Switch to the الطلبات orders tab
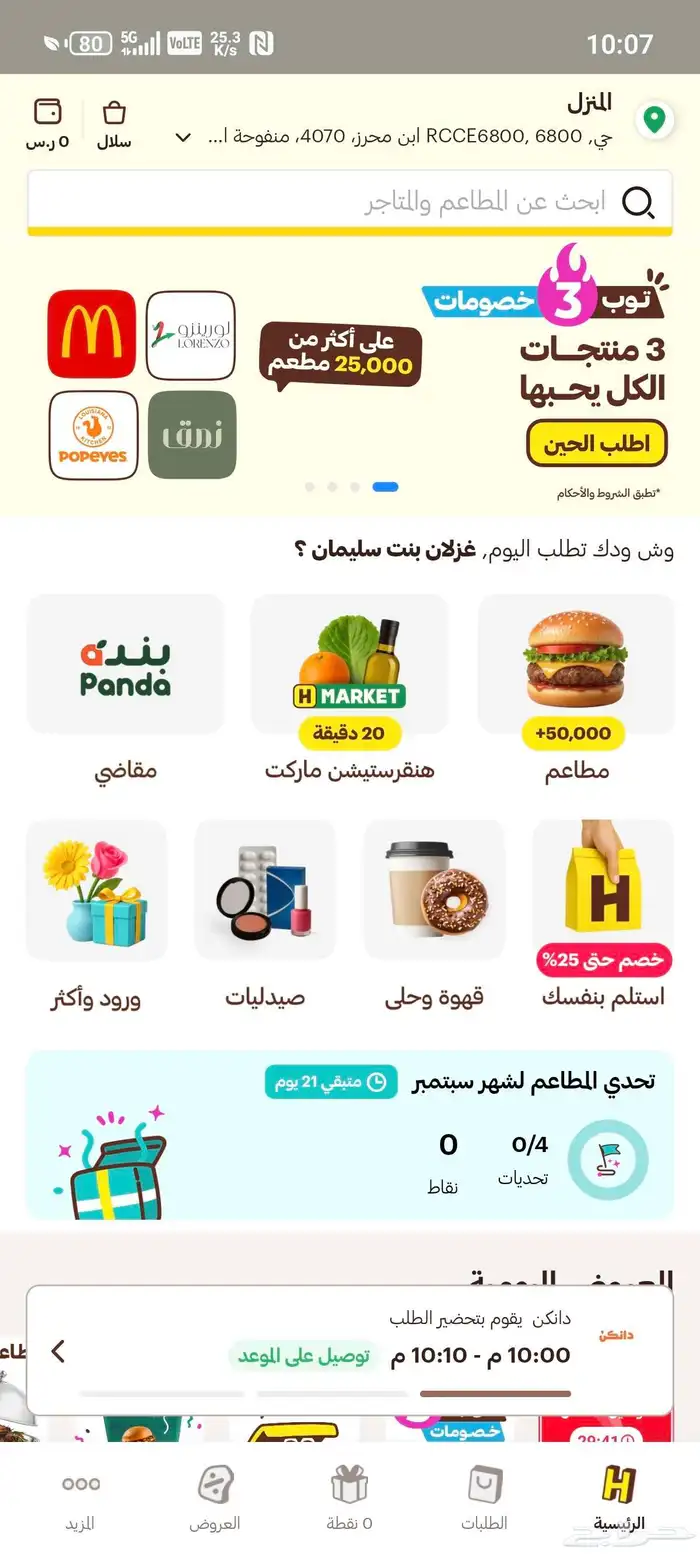Viewport: 700px width, 1554px height. click(x=484, y=1498)
